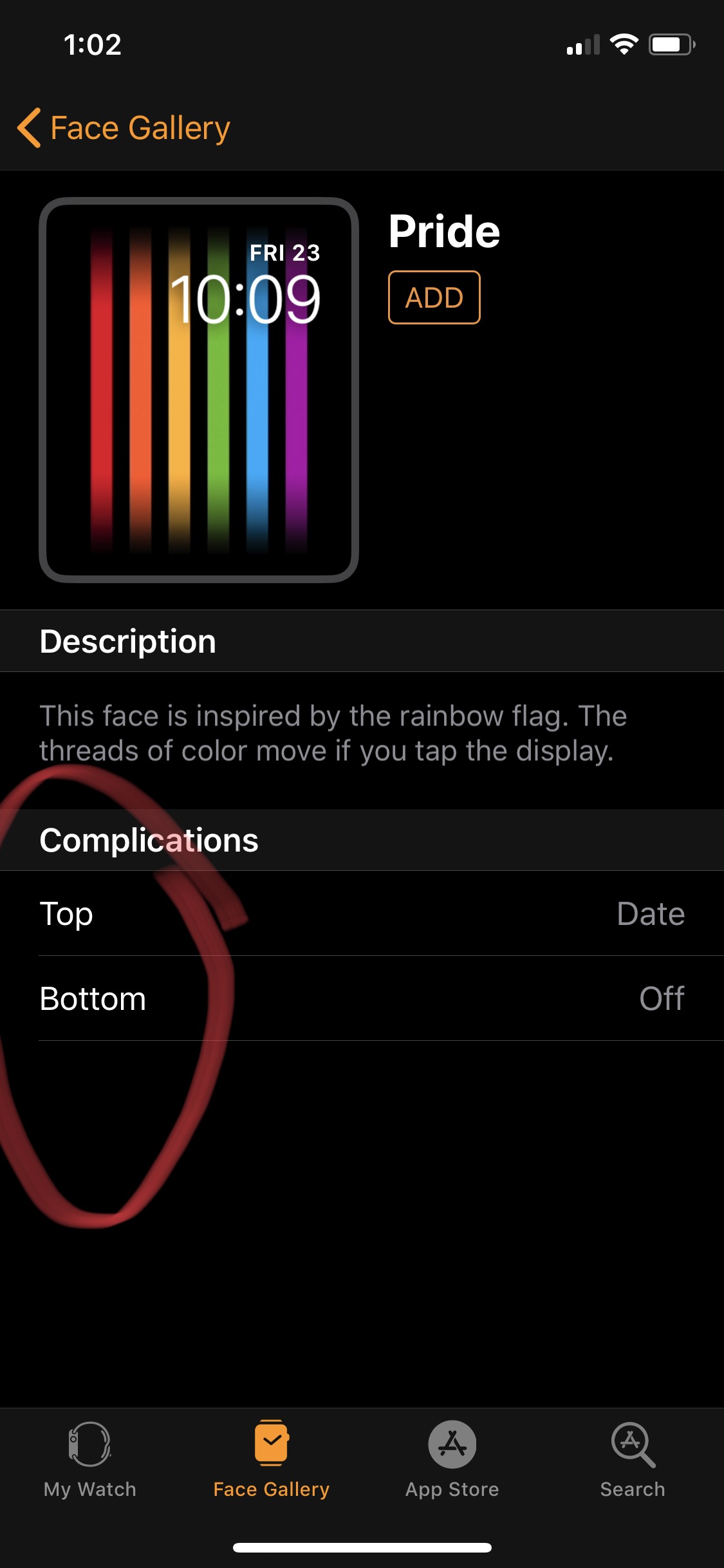Switch to the My Watch tab
The width and height of the screenshot is (724, 1568).
[90, 1459]
